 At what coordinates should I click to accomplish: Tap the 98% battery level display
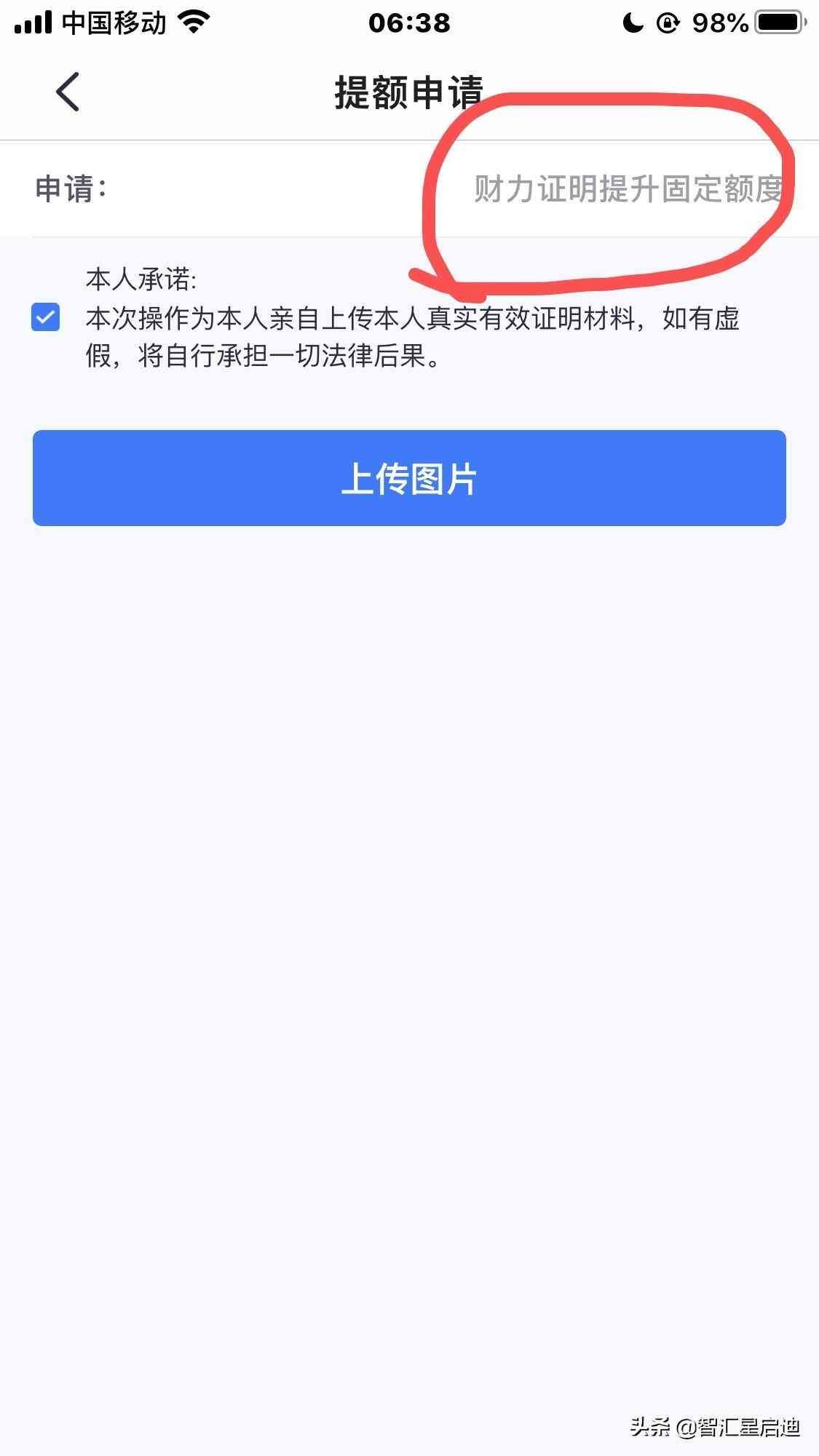[x=722, y=22]
